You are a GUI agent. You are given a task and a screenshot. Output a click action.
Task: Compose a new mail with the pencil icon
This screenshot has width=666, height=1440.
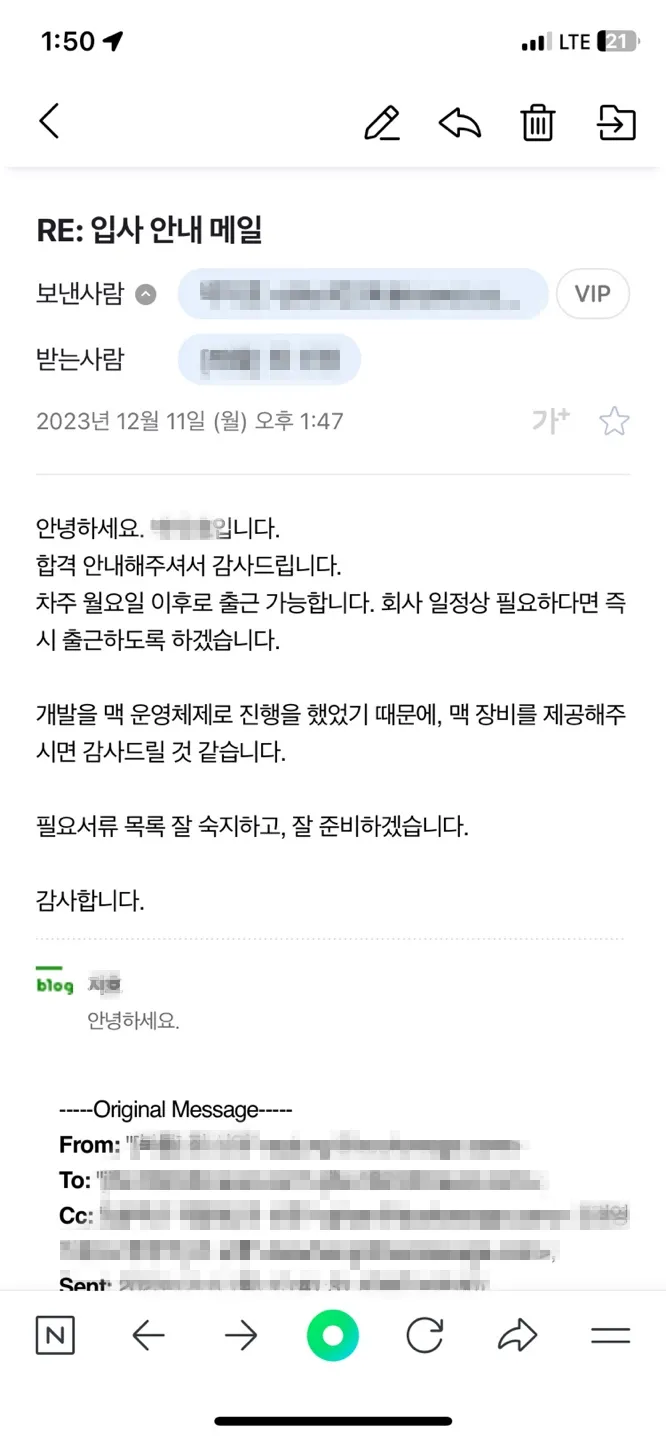(381, 123)
